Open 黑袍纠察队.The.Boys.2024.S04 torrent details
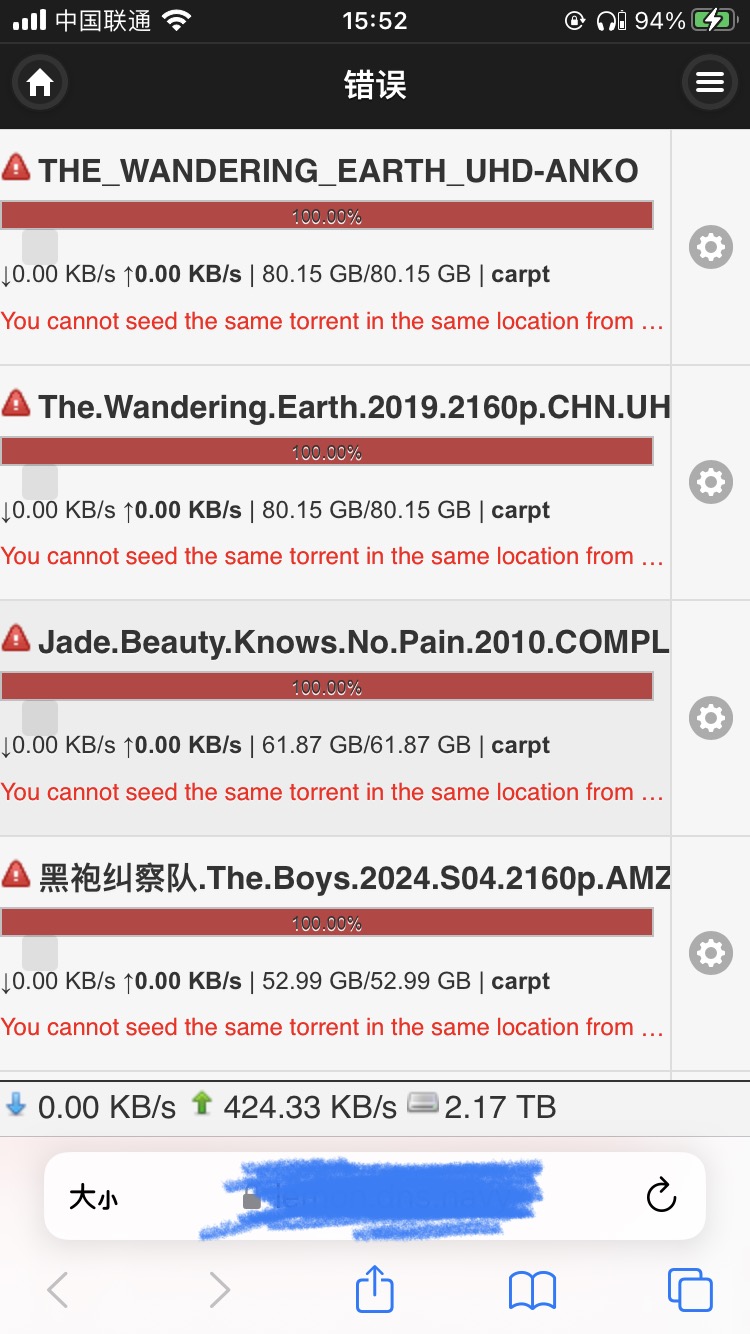750x1334 pixels. coord(353,877)
